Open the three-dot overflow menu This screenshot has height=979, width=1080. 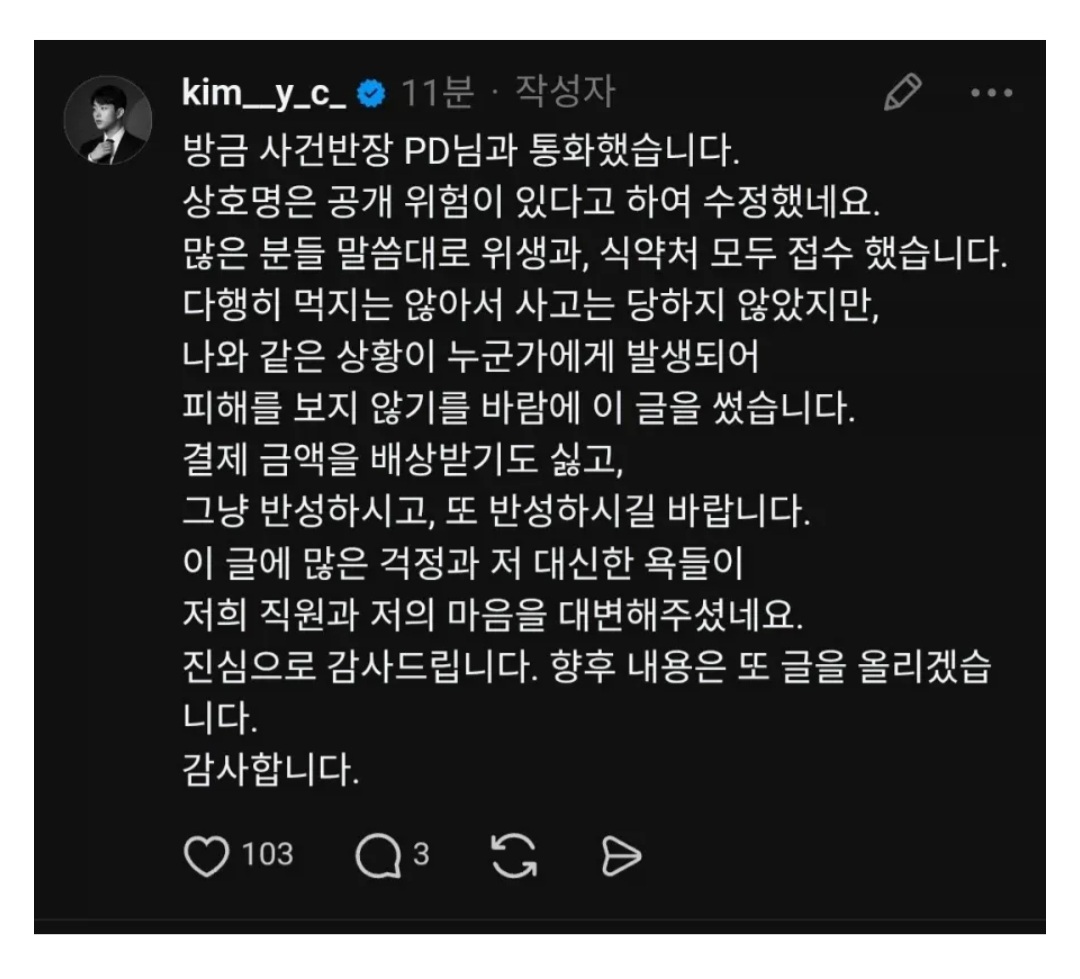[993, 94]
